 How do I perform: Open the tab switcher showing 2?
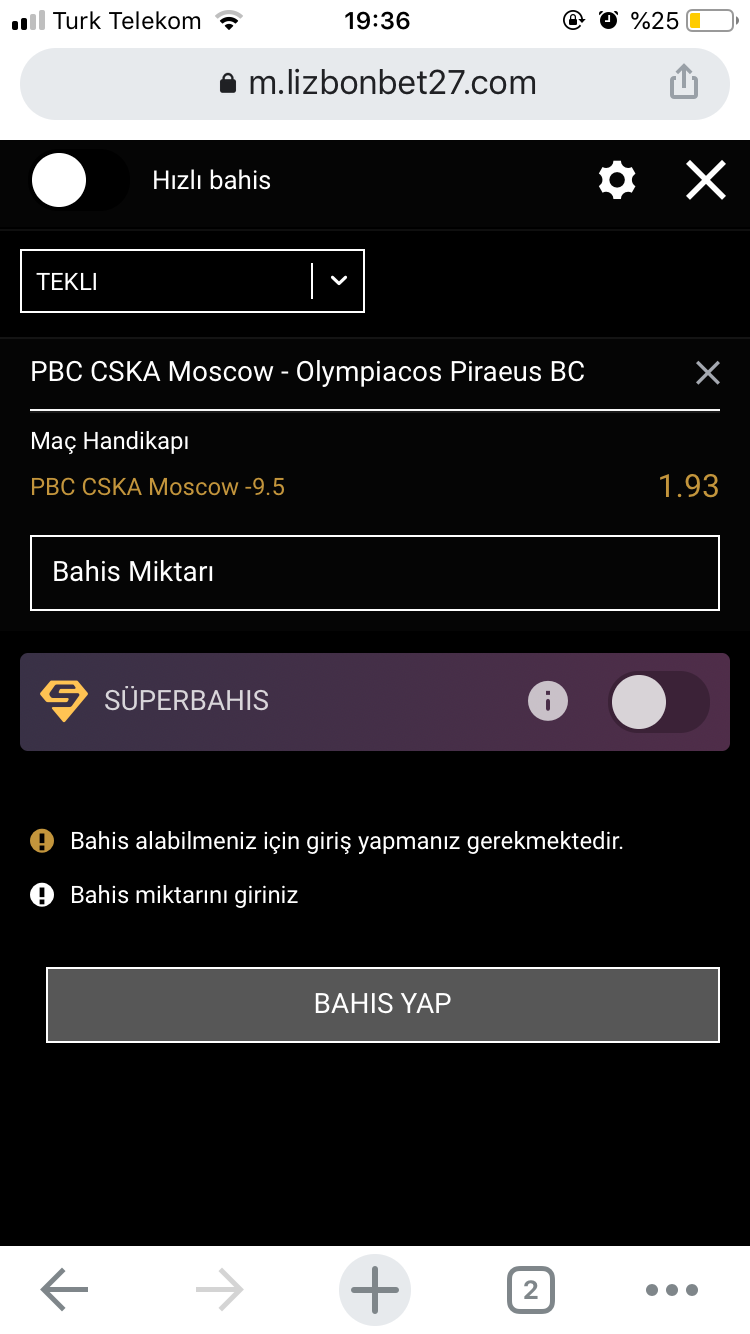coord(530,1290)
